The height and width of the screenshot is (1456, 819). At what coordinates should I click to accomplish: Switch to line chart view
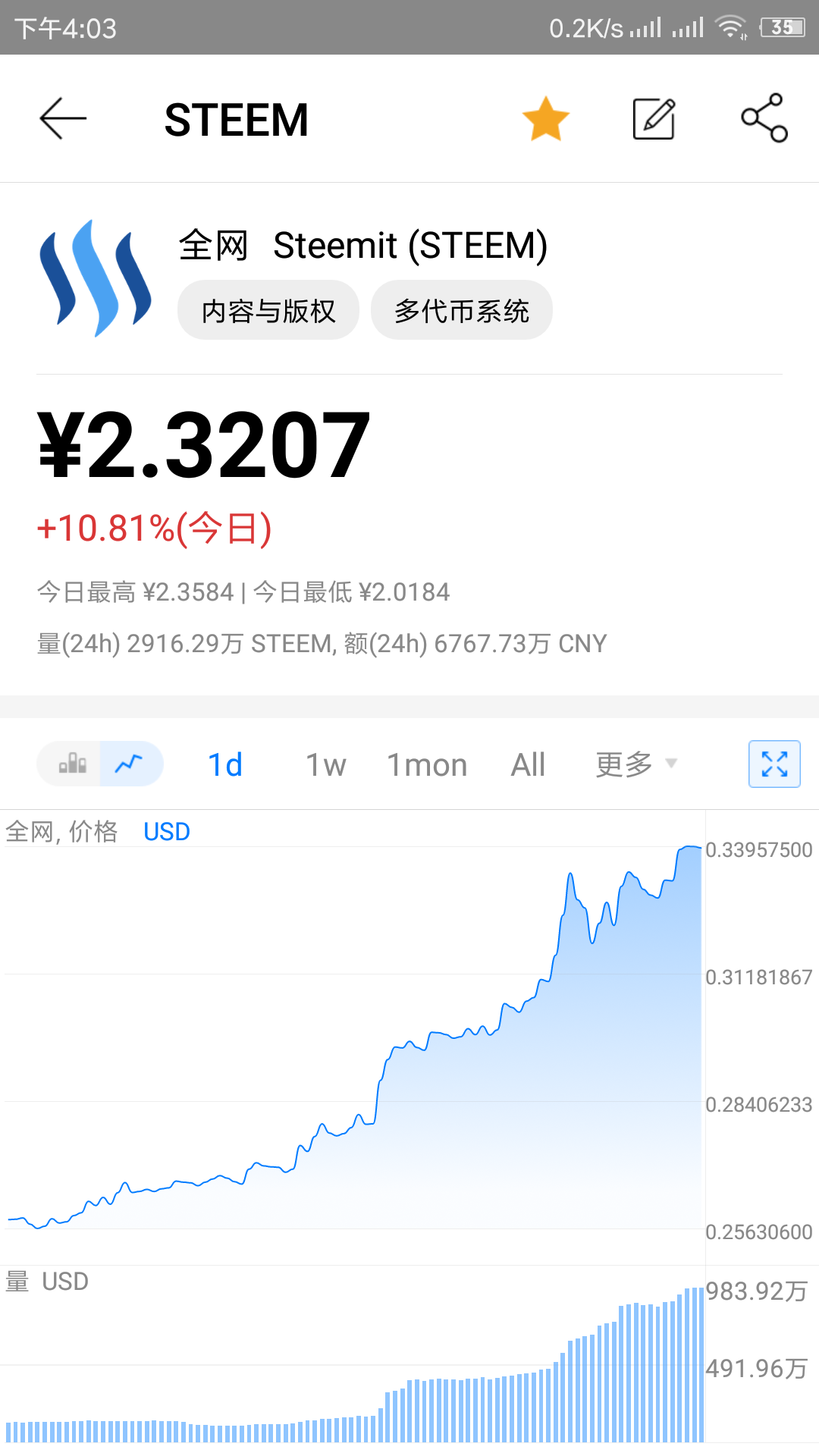coord(130,764)
